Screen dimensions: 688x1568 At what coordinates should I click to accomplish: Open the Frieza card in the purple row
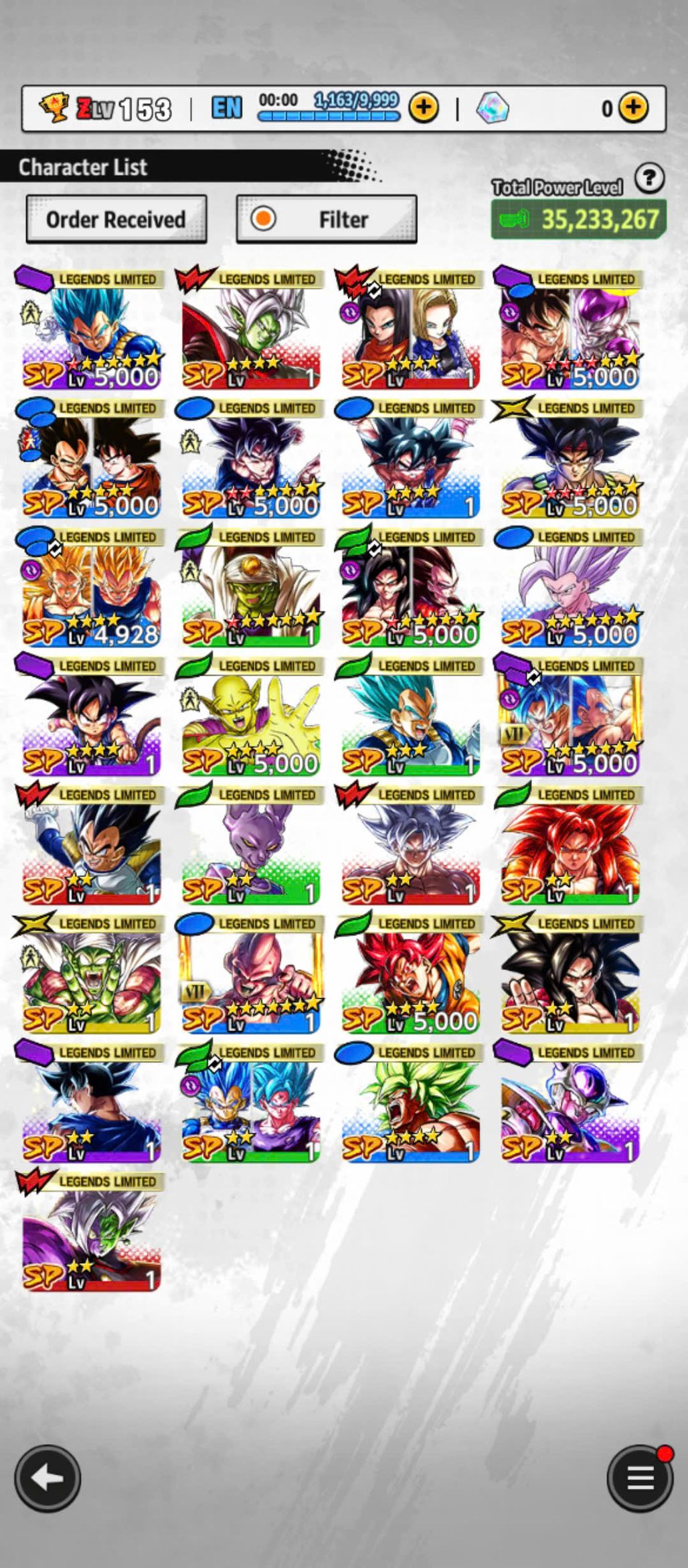(x=570, y=1103)
